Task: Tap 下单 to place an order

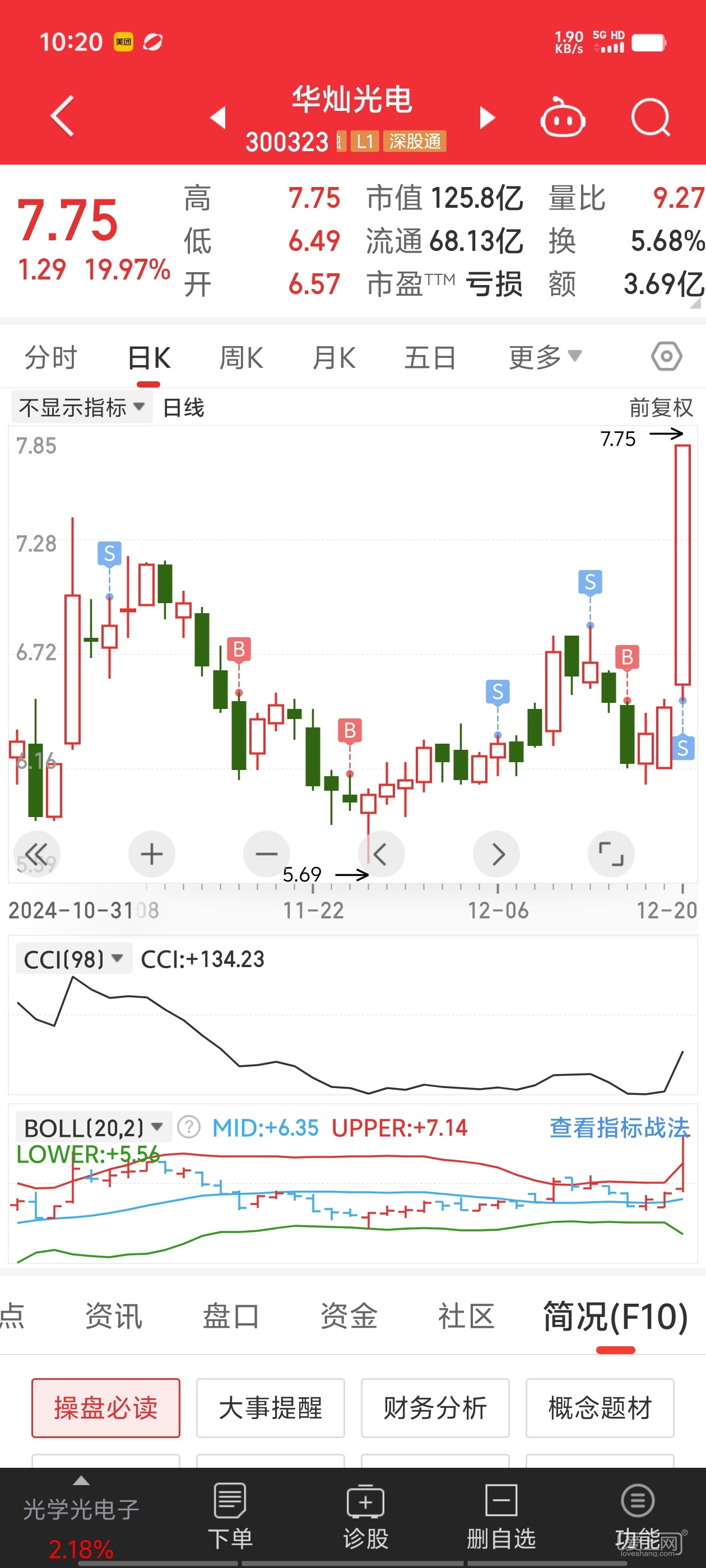Action: tap(230, 1517)
